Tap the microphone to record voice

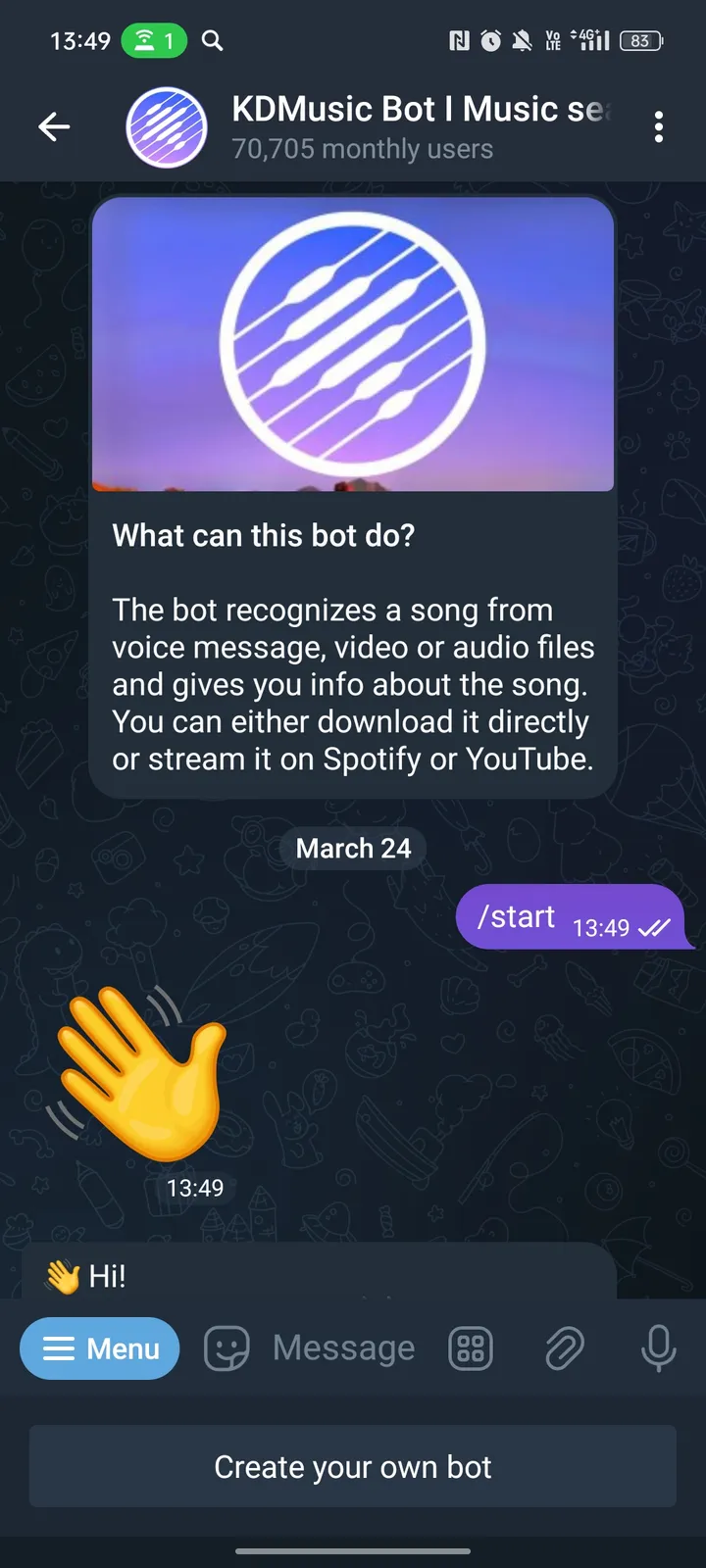(x=658, y=1348)
